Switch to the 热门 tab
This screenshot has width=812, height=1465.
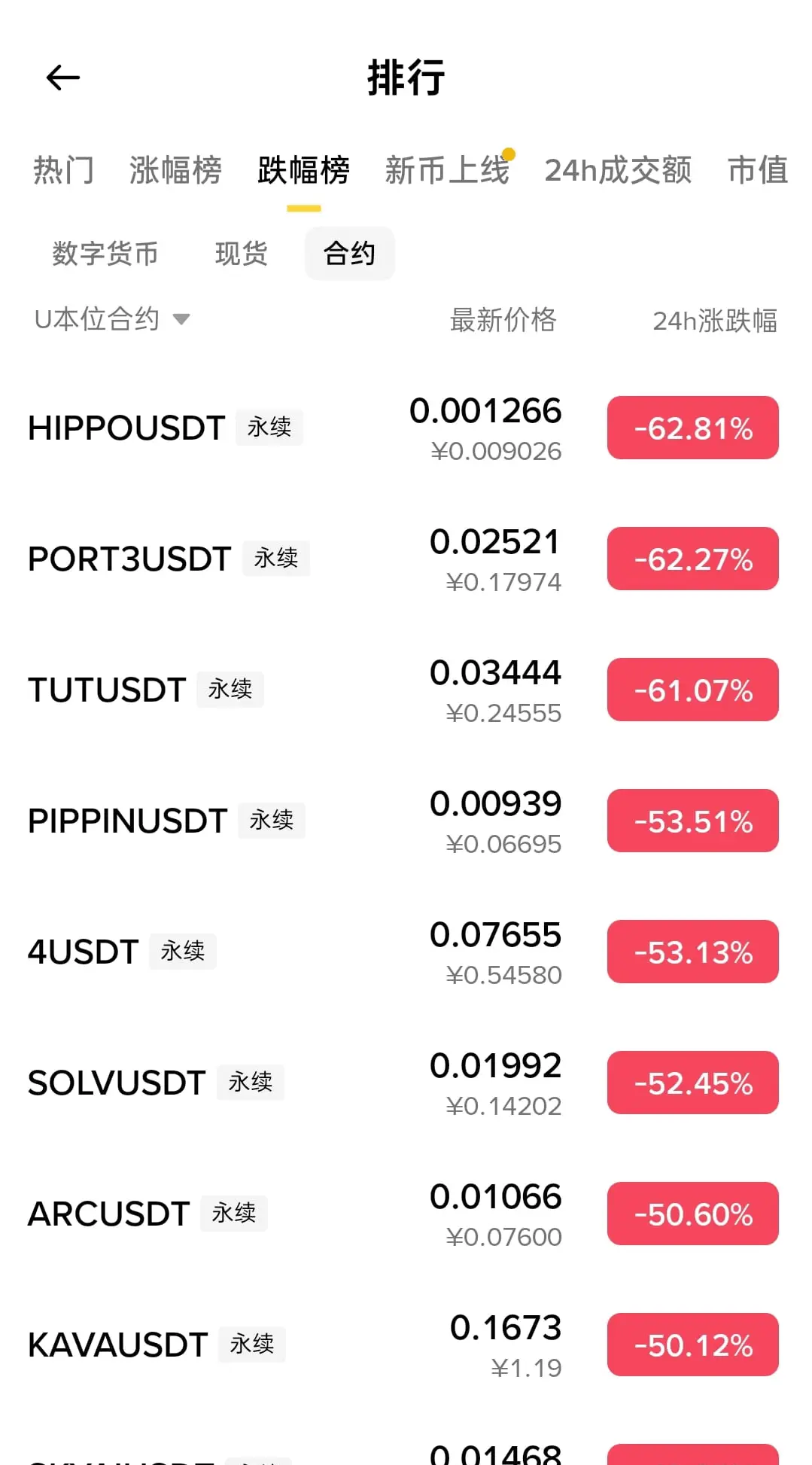pyautogui.click(x=64, y=170)
